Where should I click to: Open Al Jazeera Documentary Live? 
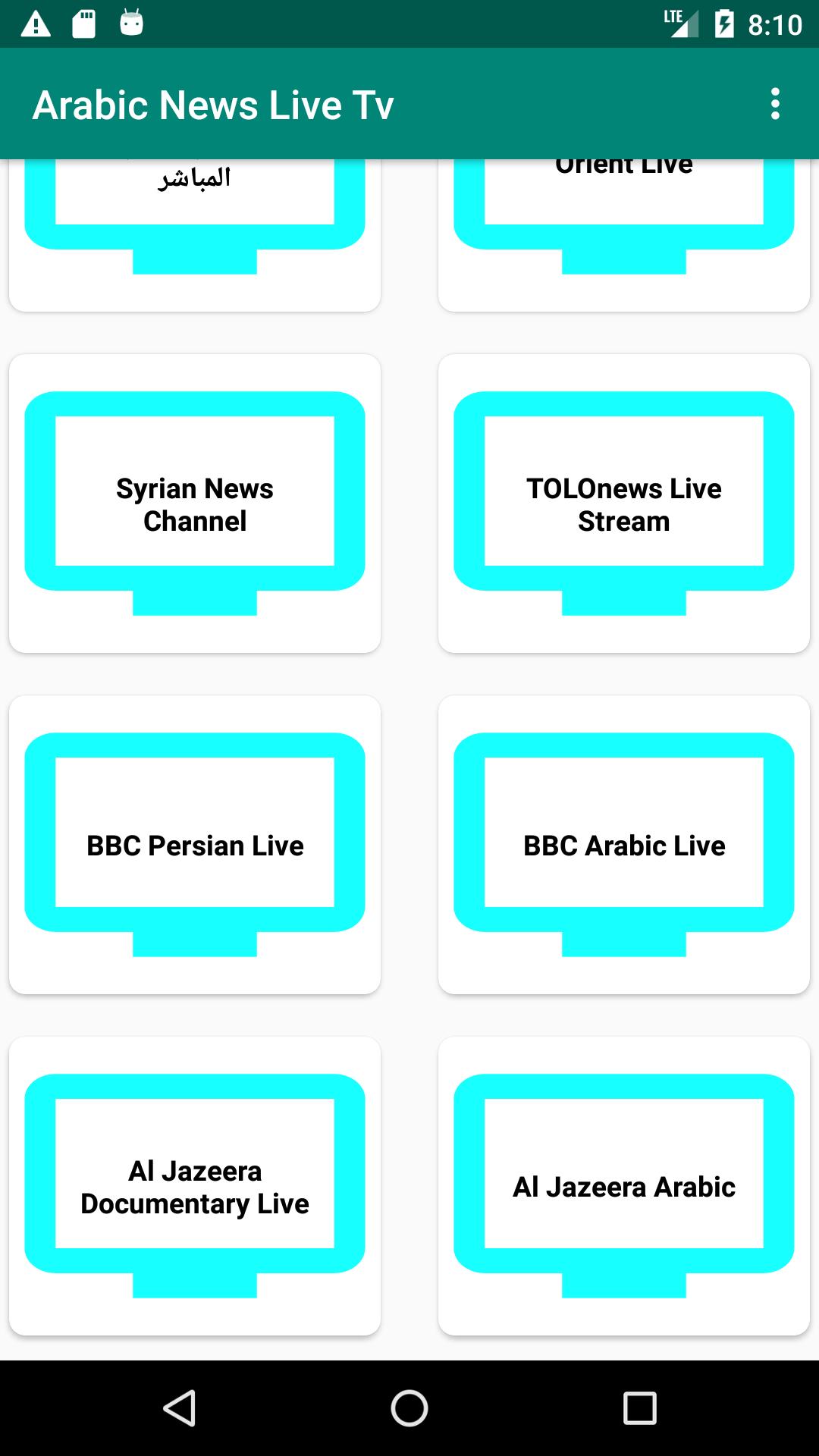click(x=194, y=1186)
